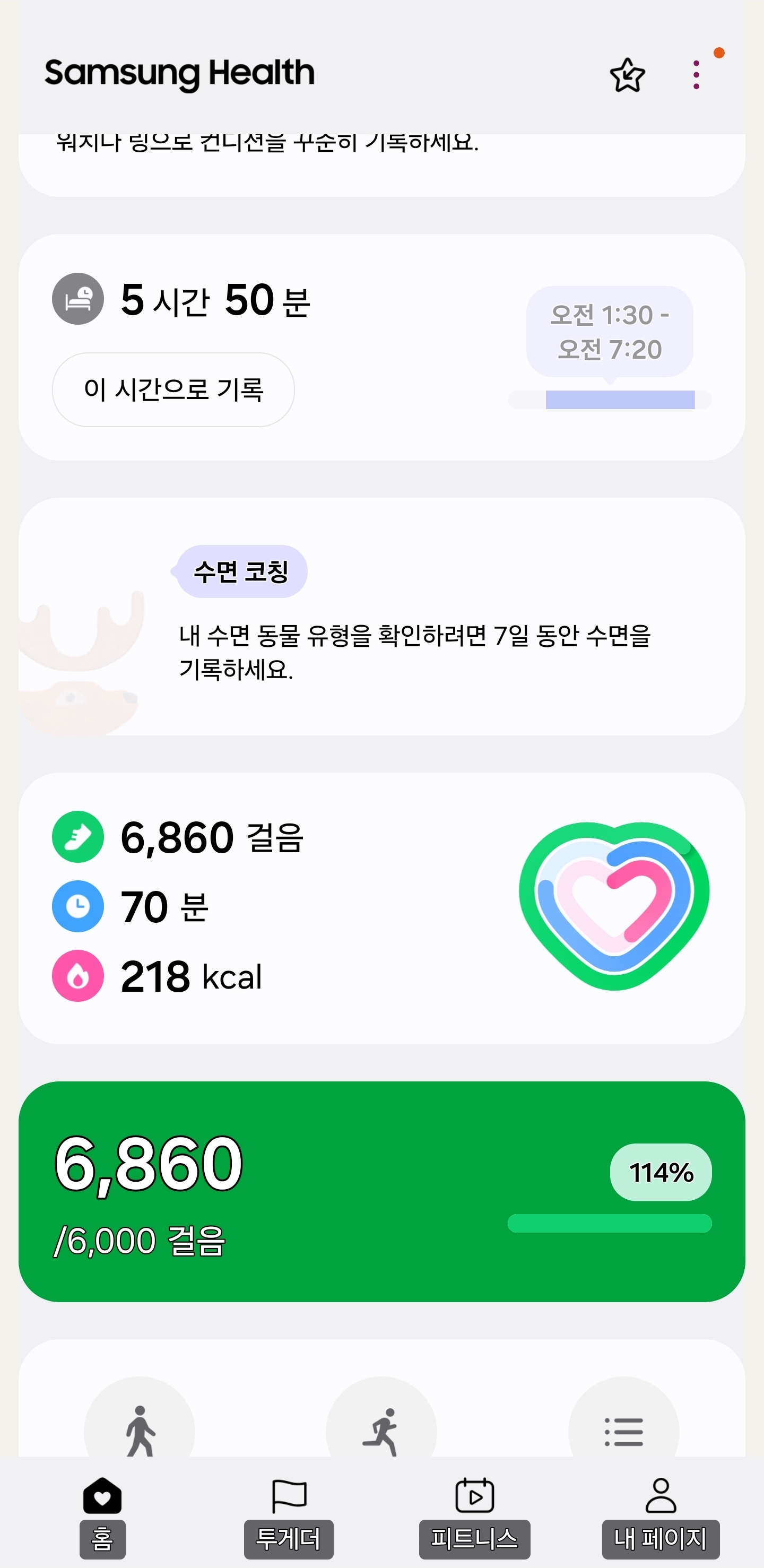Open the full exercise list icon

623,1427
